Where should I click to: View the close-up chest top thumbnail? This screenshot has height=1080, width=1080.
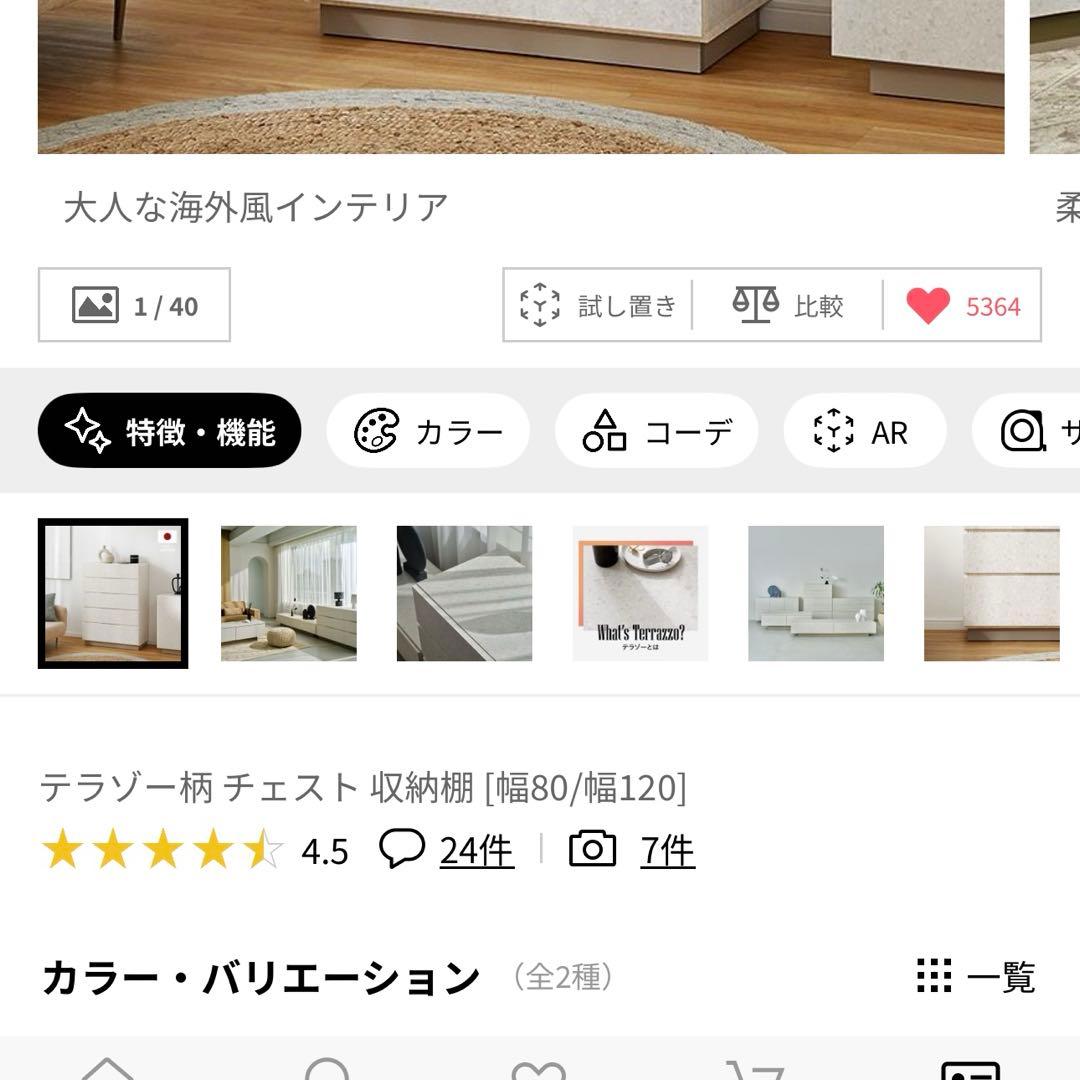(464, 593)
